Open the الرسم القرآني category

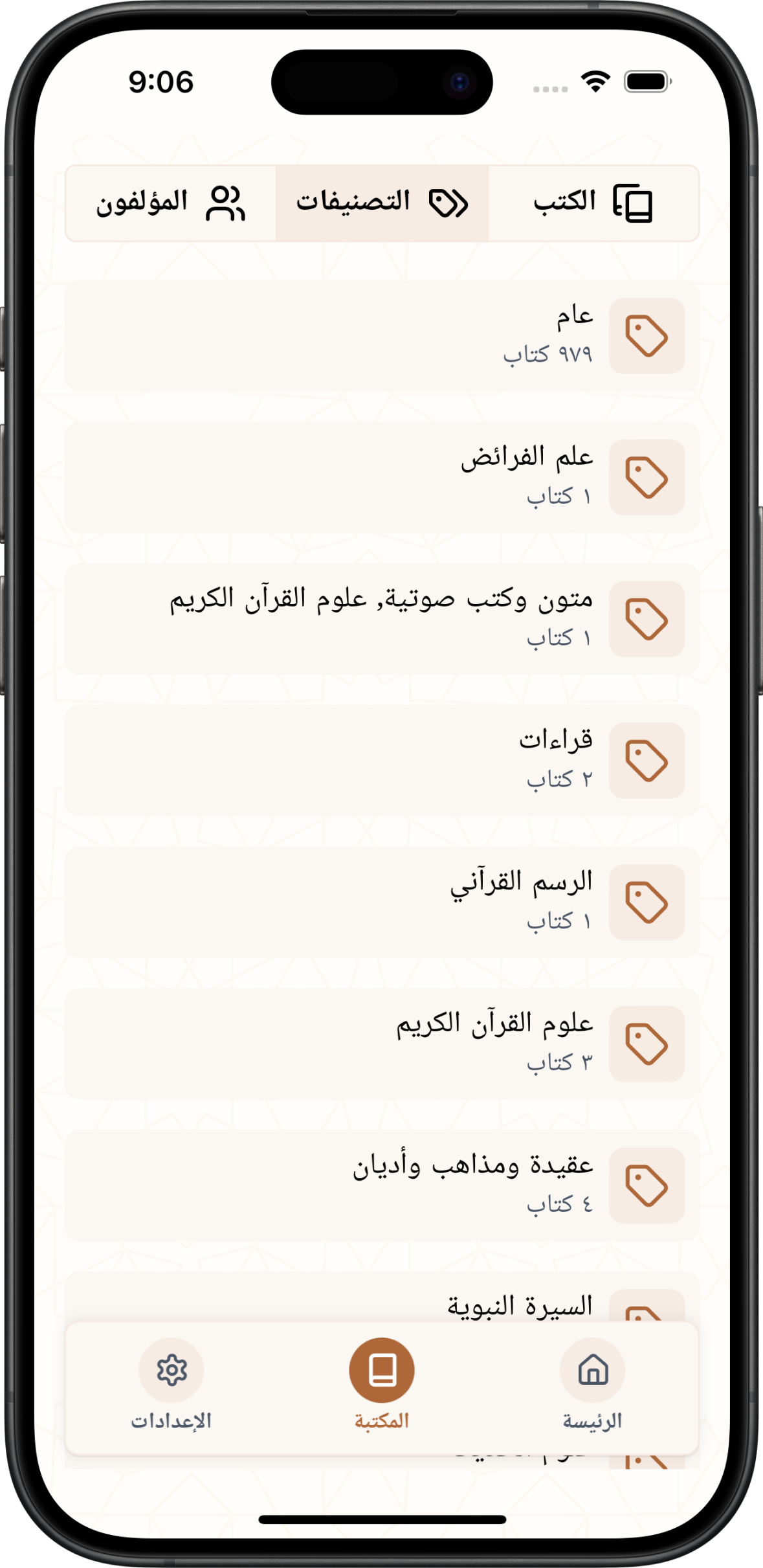point(382,902)
